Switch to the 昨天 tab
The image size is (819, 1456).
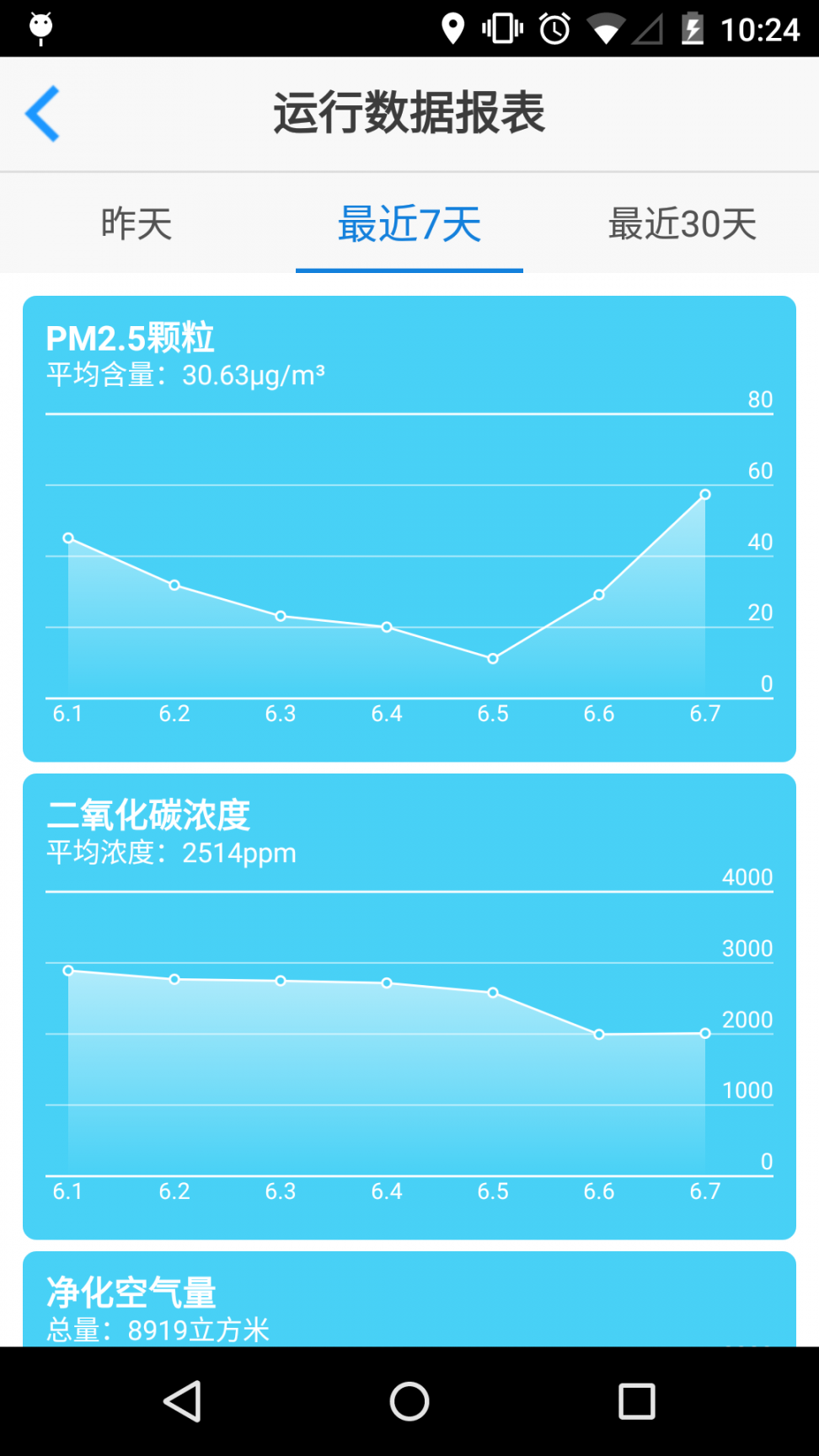(136, 224)
